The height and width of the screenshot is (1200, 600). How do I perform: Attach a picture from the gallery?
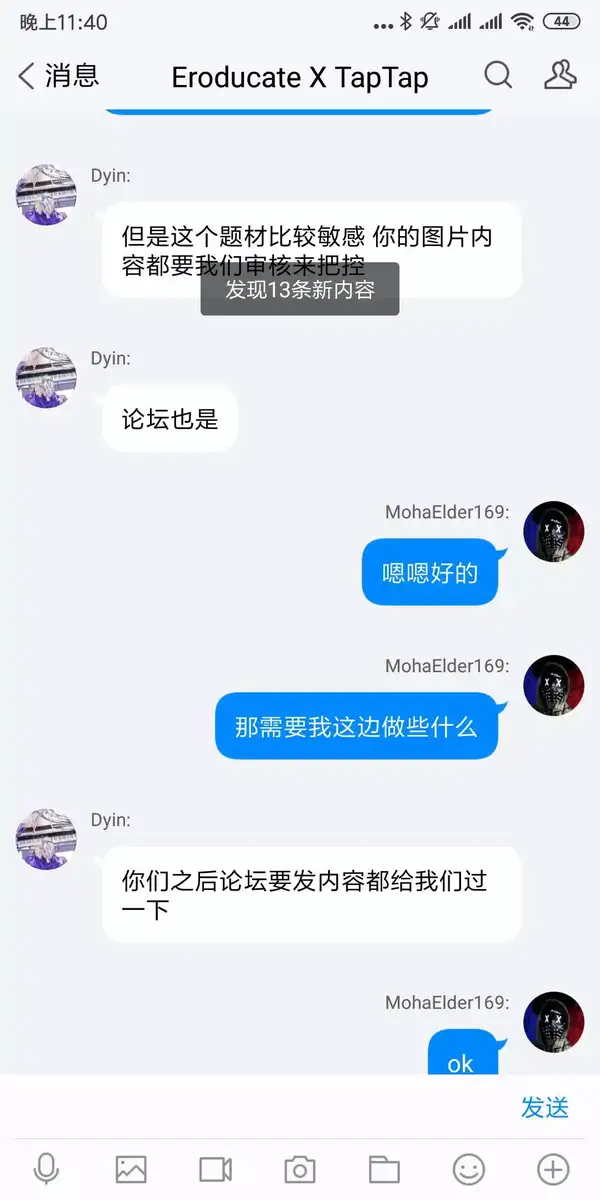(131, 1169)
